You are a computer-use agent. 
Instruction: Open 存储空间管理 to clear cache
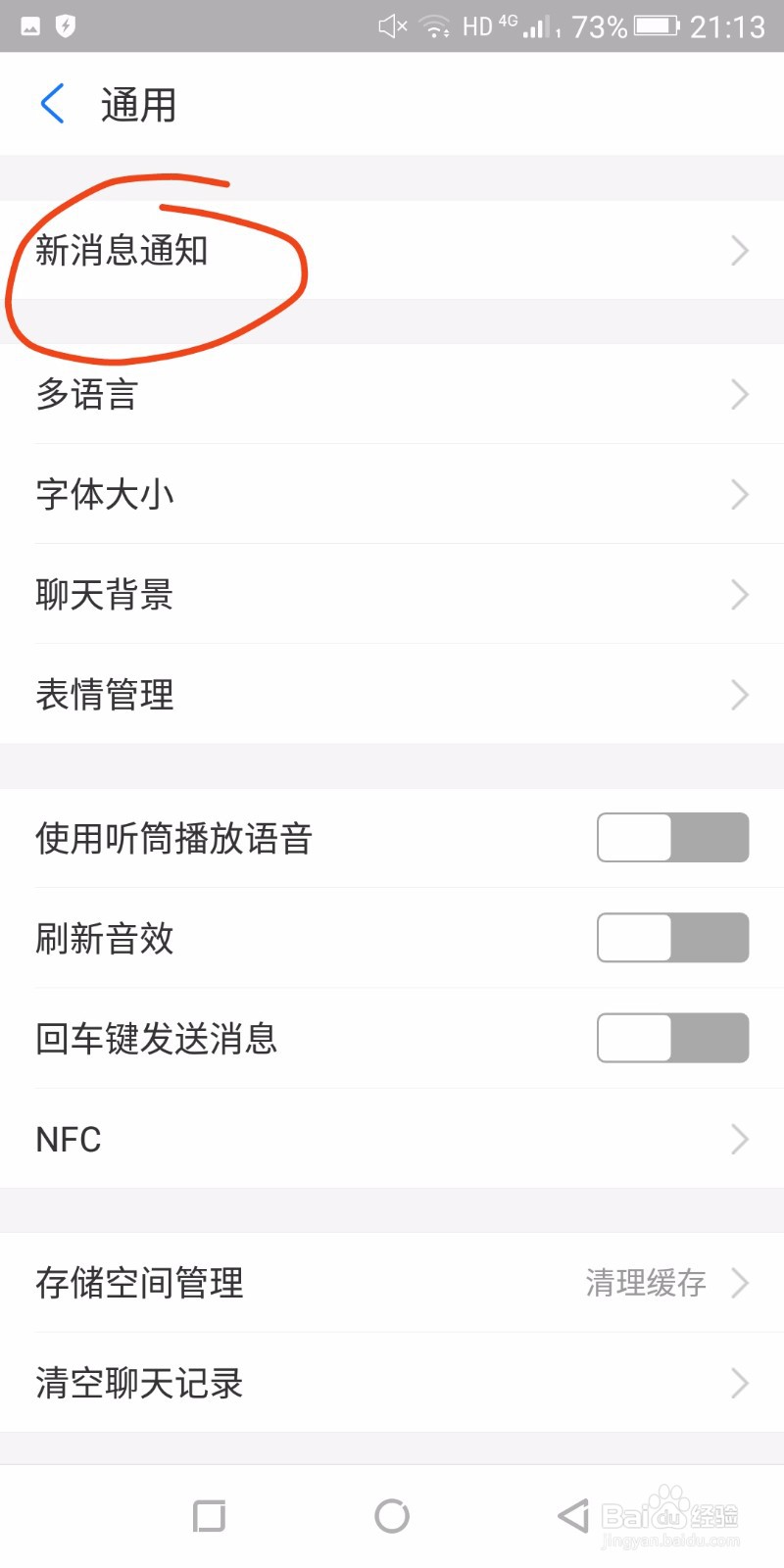[392, 1282]
